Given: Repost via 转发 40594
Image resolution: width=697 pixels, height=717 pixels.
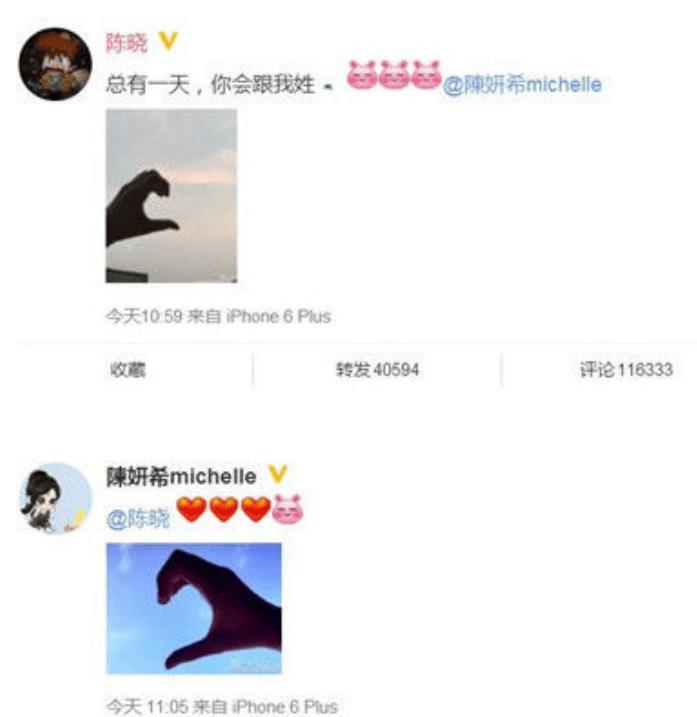Looking at the screenshot, I should tap(377, 370).
